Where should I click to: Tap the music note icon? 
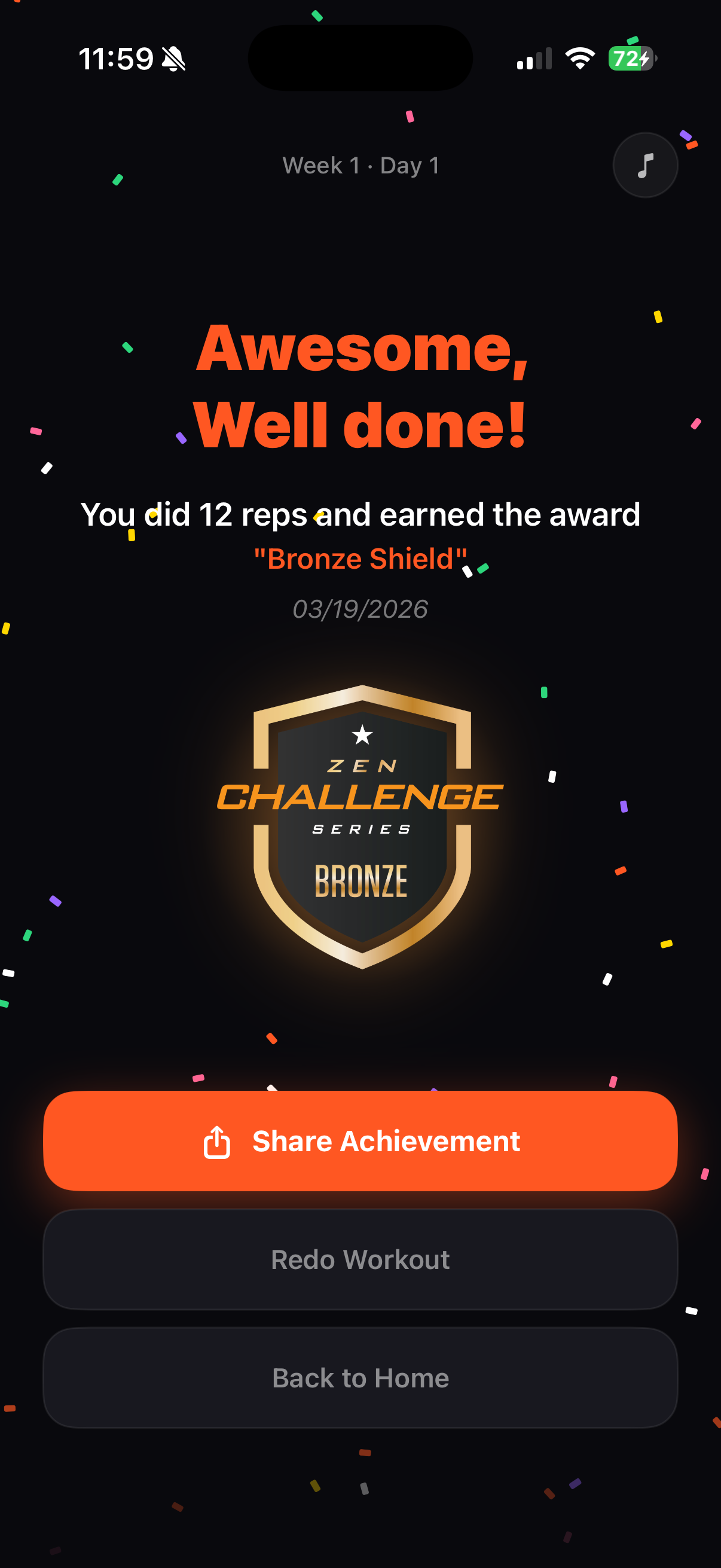point(645,165)
